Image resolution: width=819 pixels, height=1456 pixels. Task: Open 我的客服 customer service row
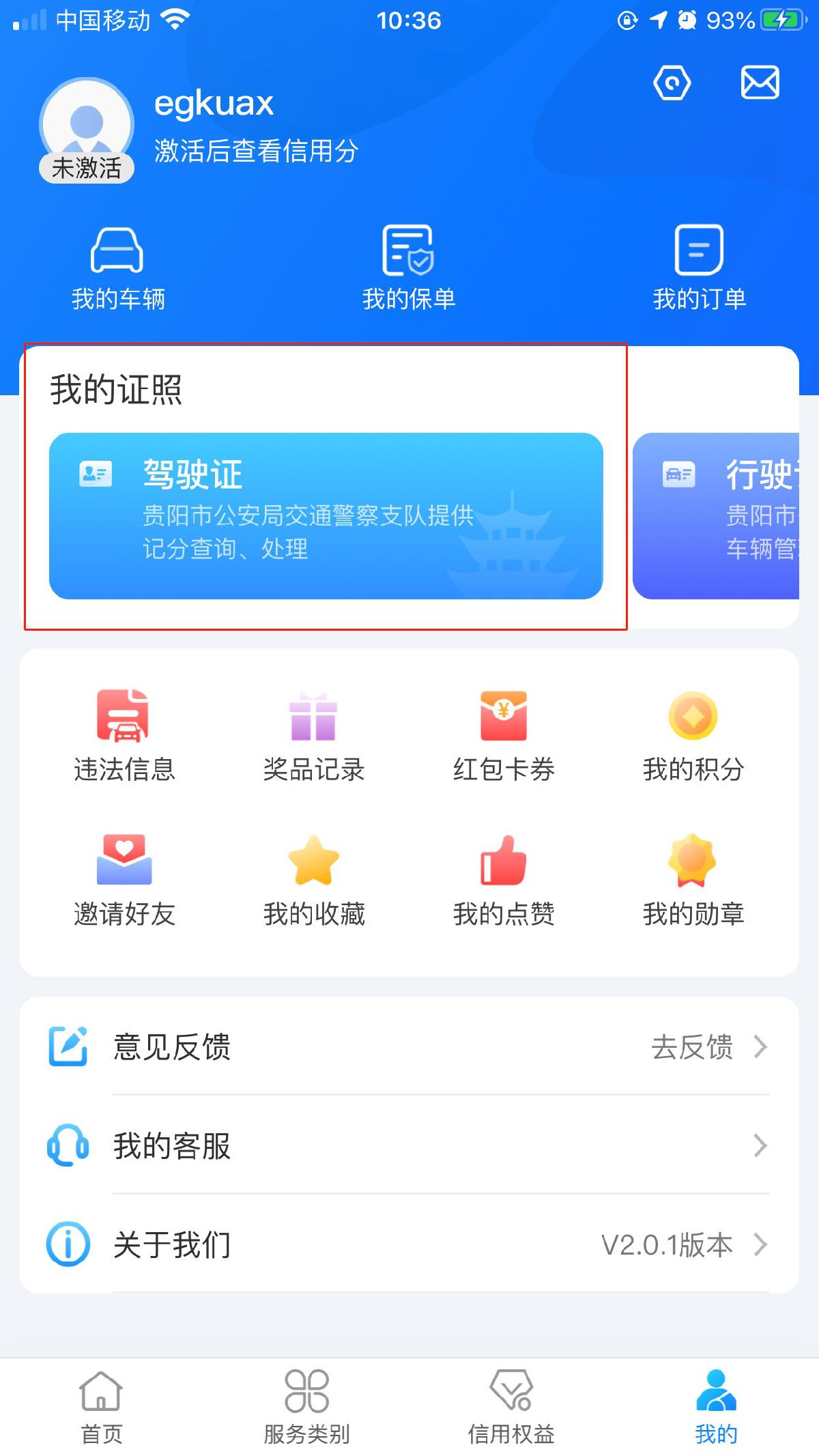pyautogui.click(x=408, y=1145)
